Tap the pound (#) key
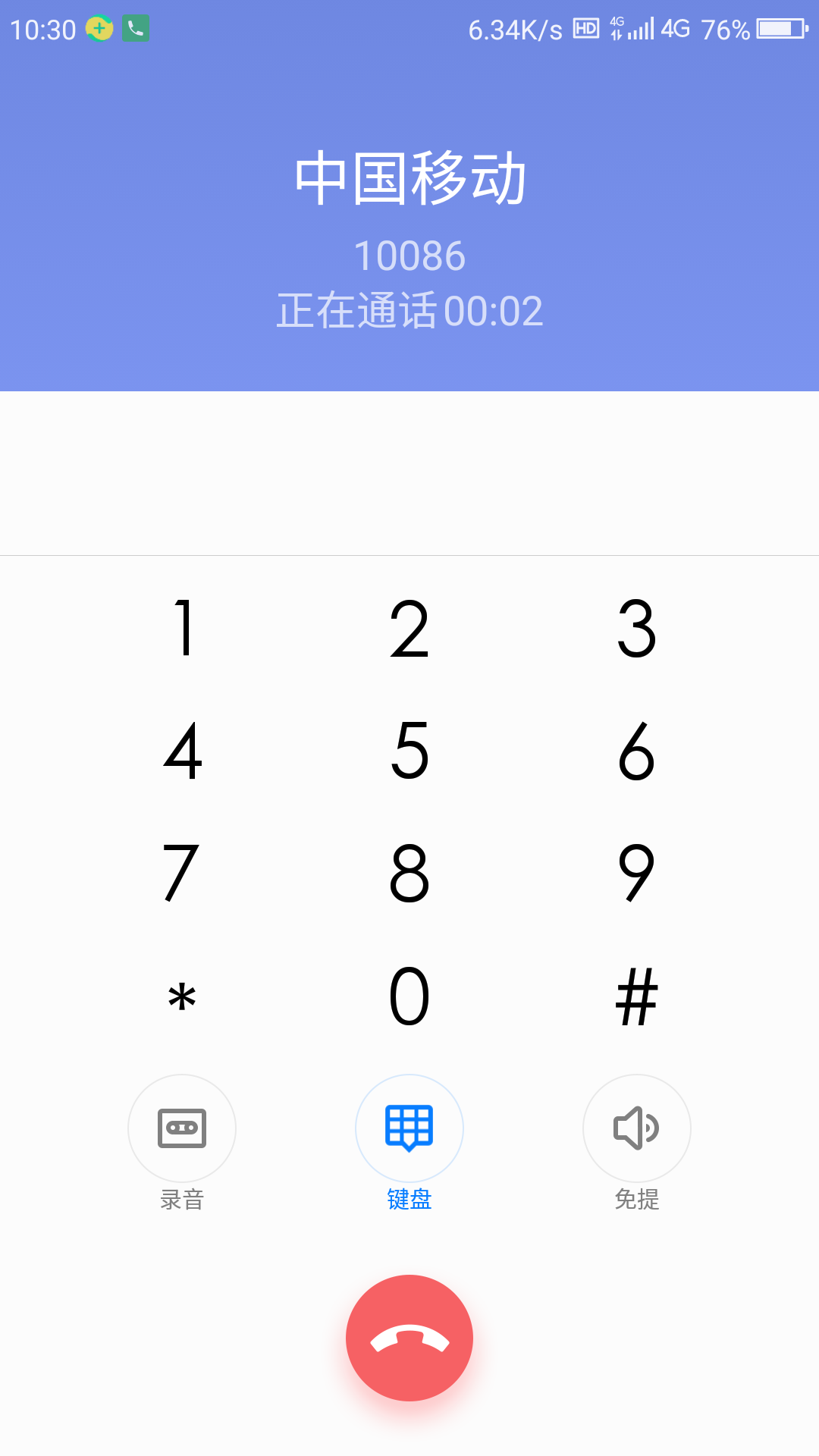819x1456 pixels. click(x=636, y=996)
